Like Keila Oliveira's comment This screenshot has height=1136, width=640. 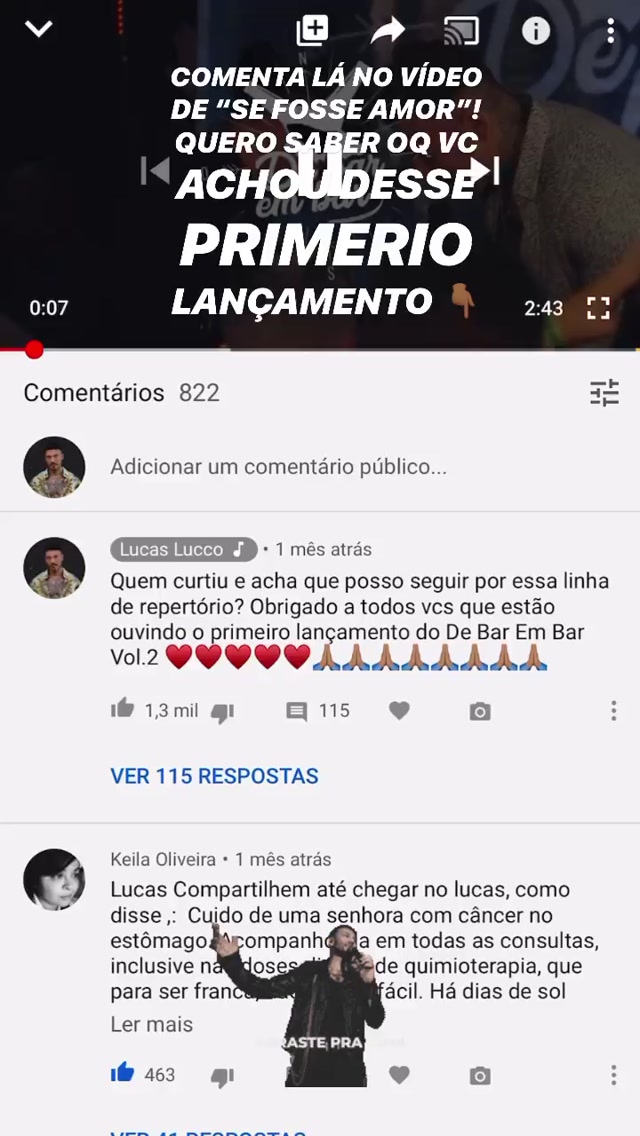pyautogui.click(x=123, y=1074)
